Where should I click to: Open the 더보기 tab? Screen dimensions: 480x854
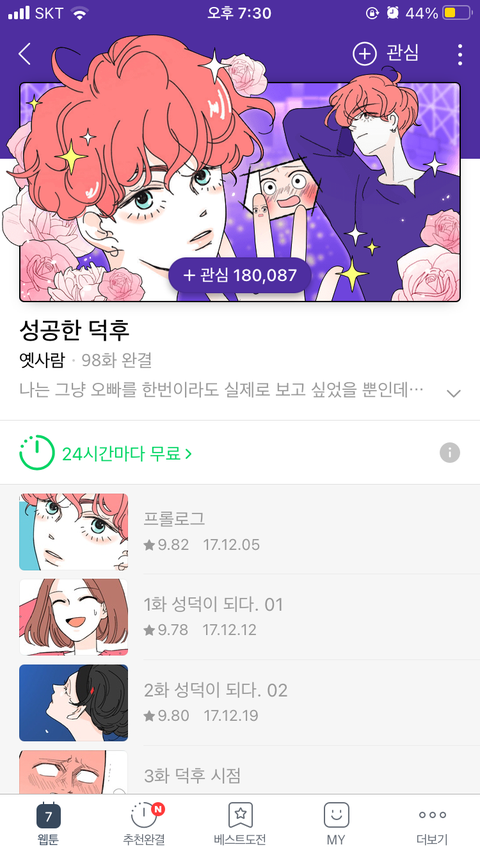pyautogui.click(x=432, y=824)
